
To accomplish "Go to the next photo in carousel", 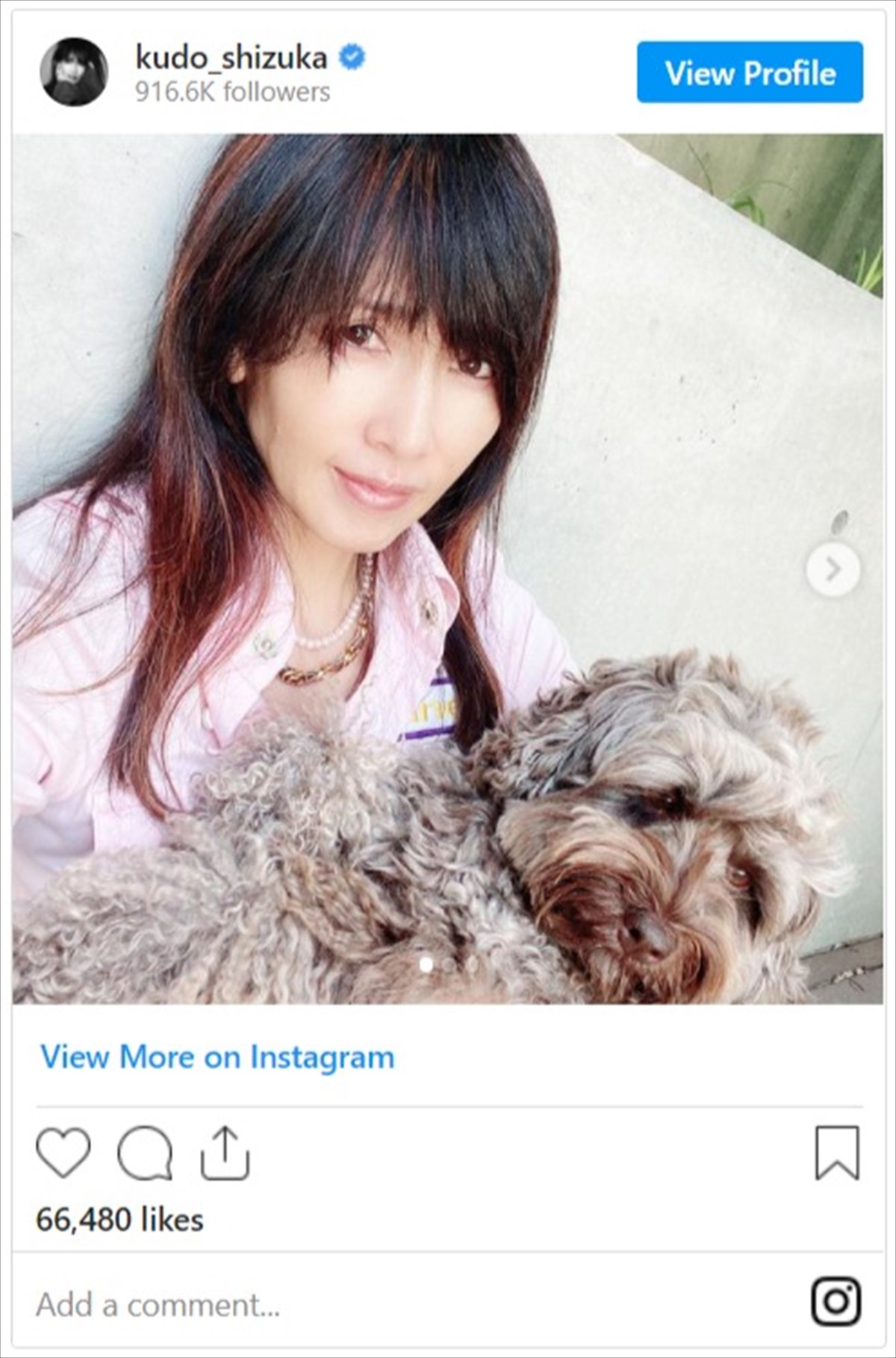I will tap(833, 570).
